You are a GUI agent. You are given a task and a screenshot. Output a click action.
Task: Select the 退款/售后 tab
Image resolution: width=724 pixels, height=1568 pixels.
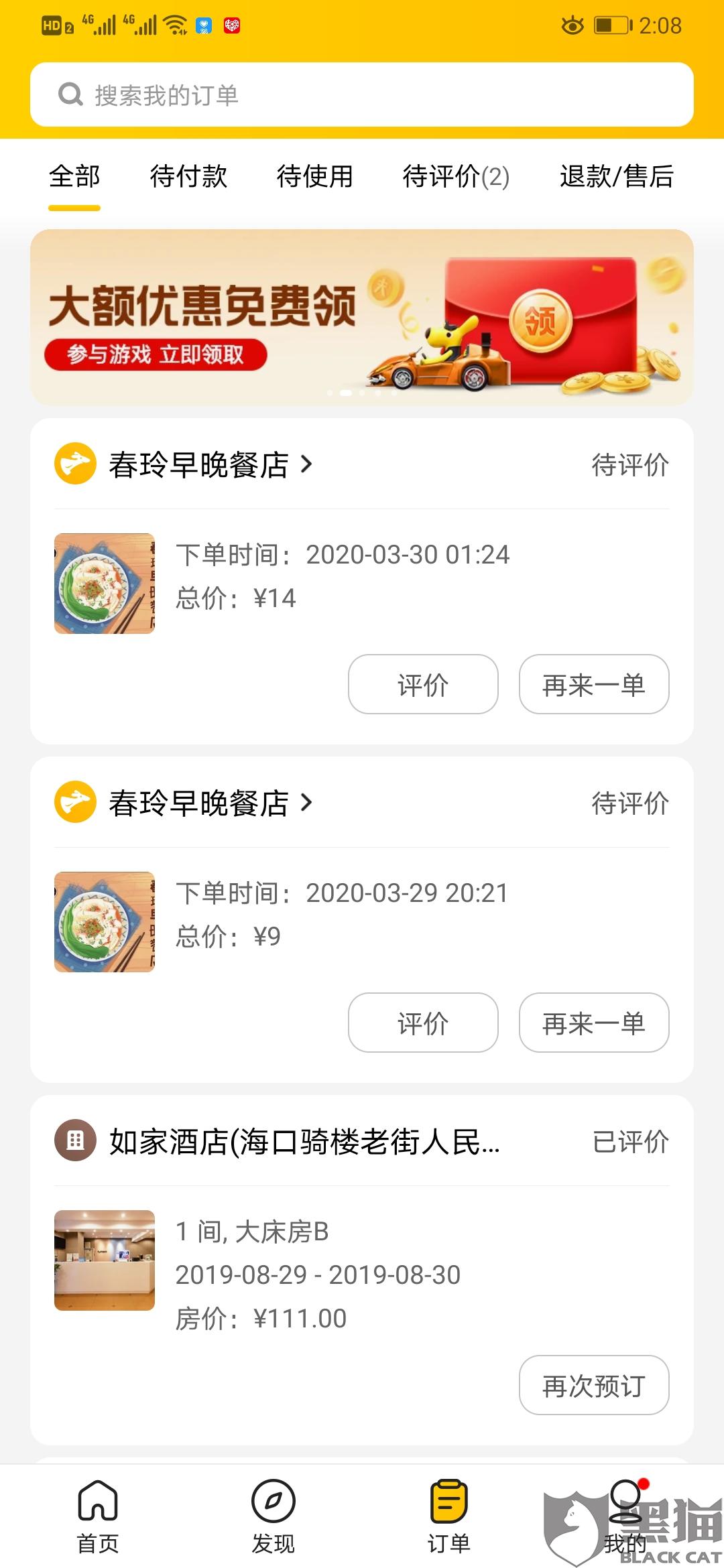click(616, 177)
